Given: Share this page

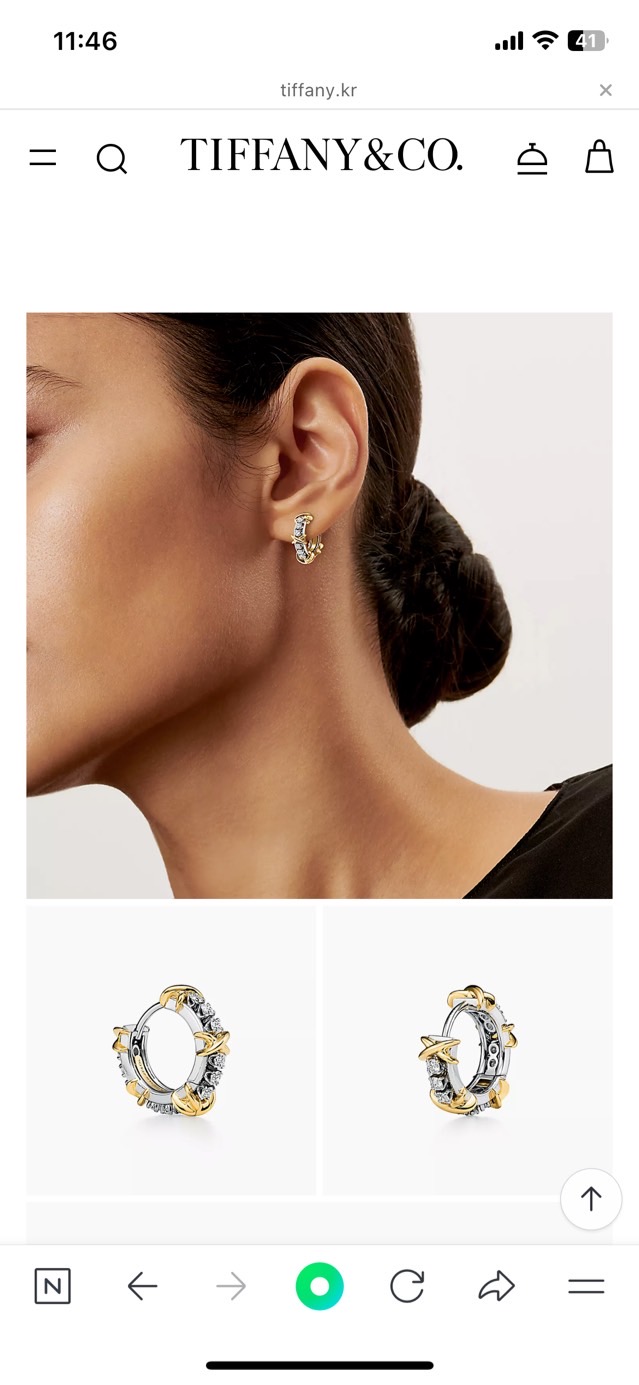Looking at the screenshot, I should tap(496, 1286).
